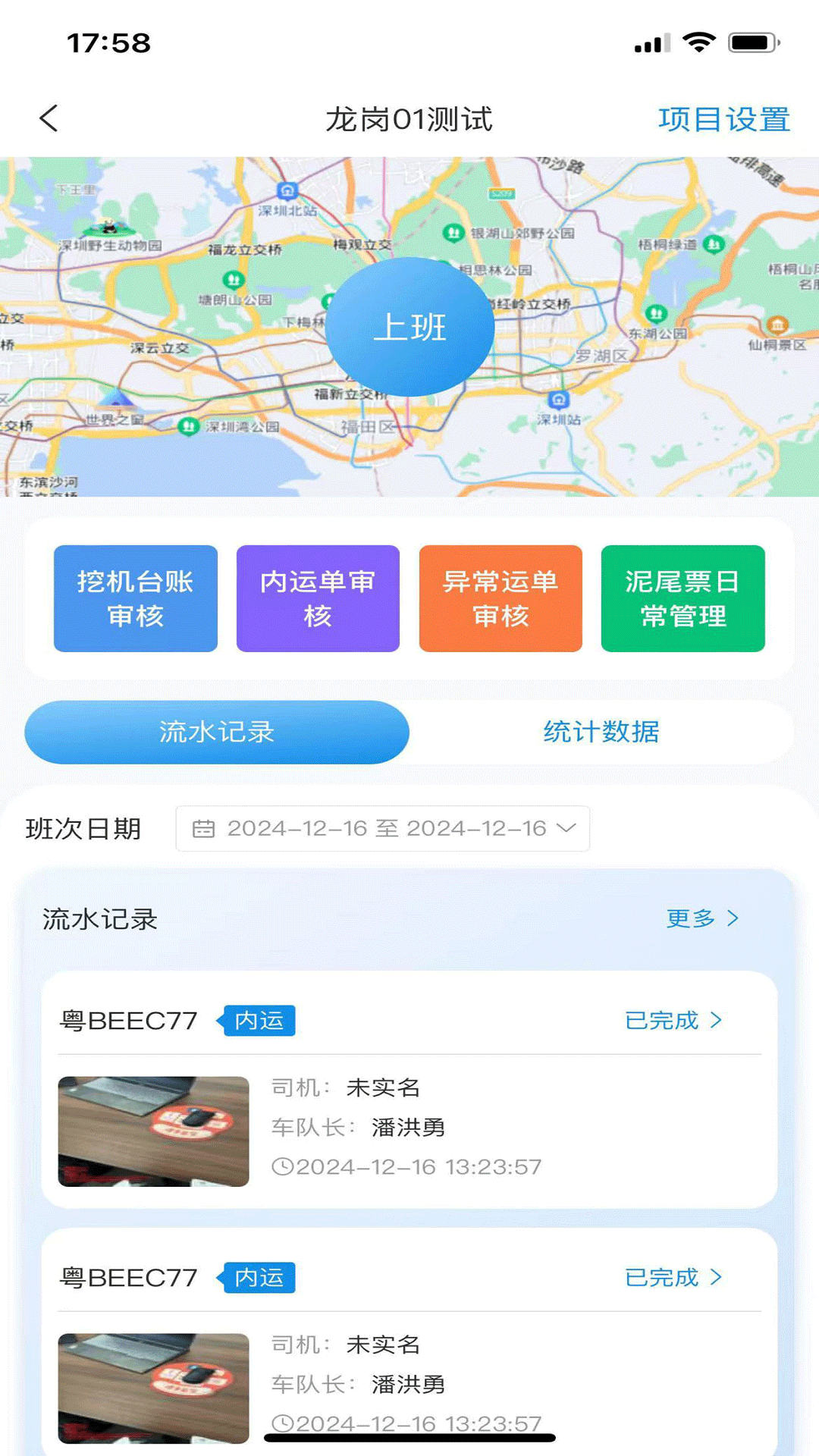Open 项目设置 at top right

pos(723,118)
